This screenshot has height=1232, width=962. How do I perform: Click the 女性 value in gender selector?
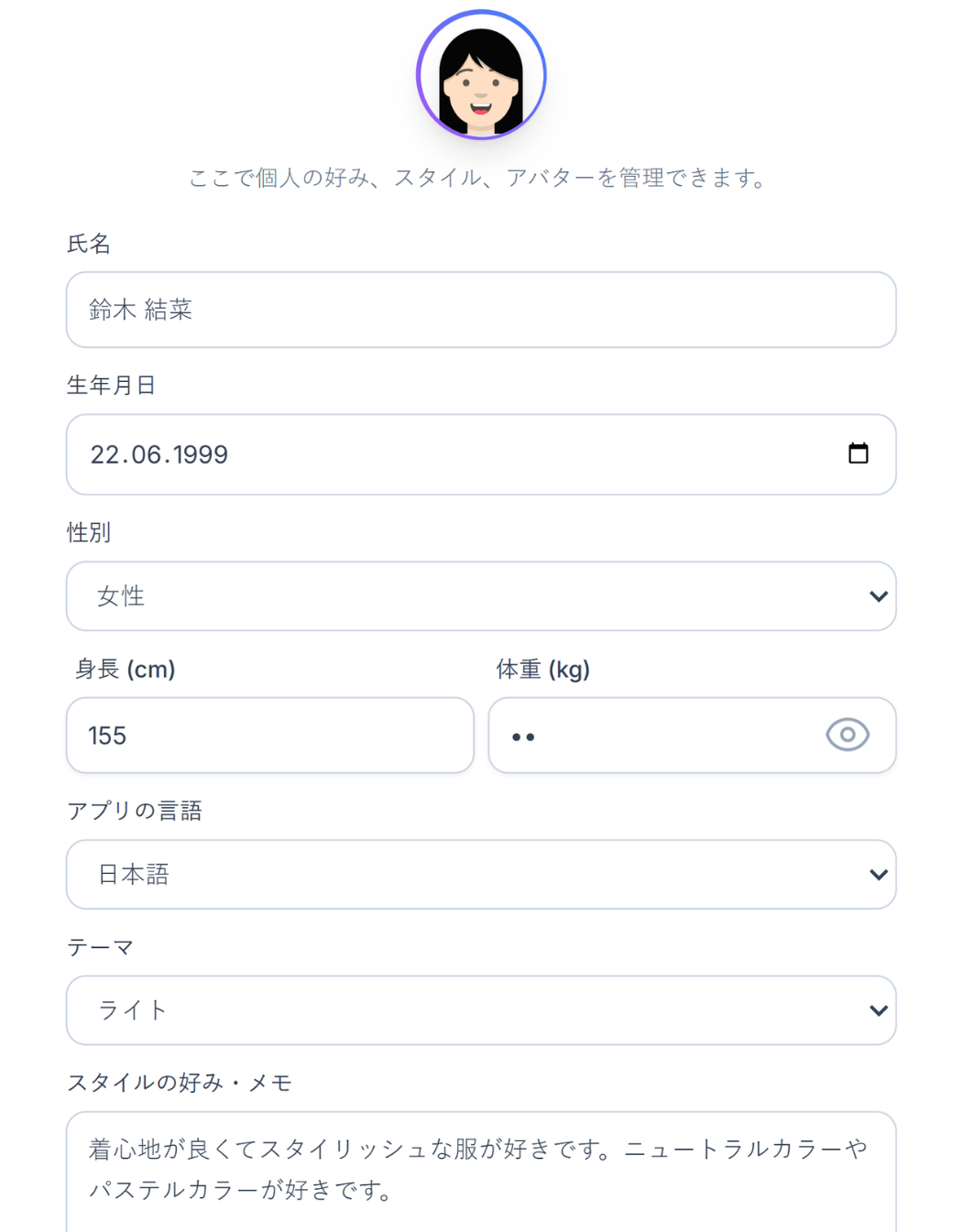pyautogui.click(x=120, y=596)
